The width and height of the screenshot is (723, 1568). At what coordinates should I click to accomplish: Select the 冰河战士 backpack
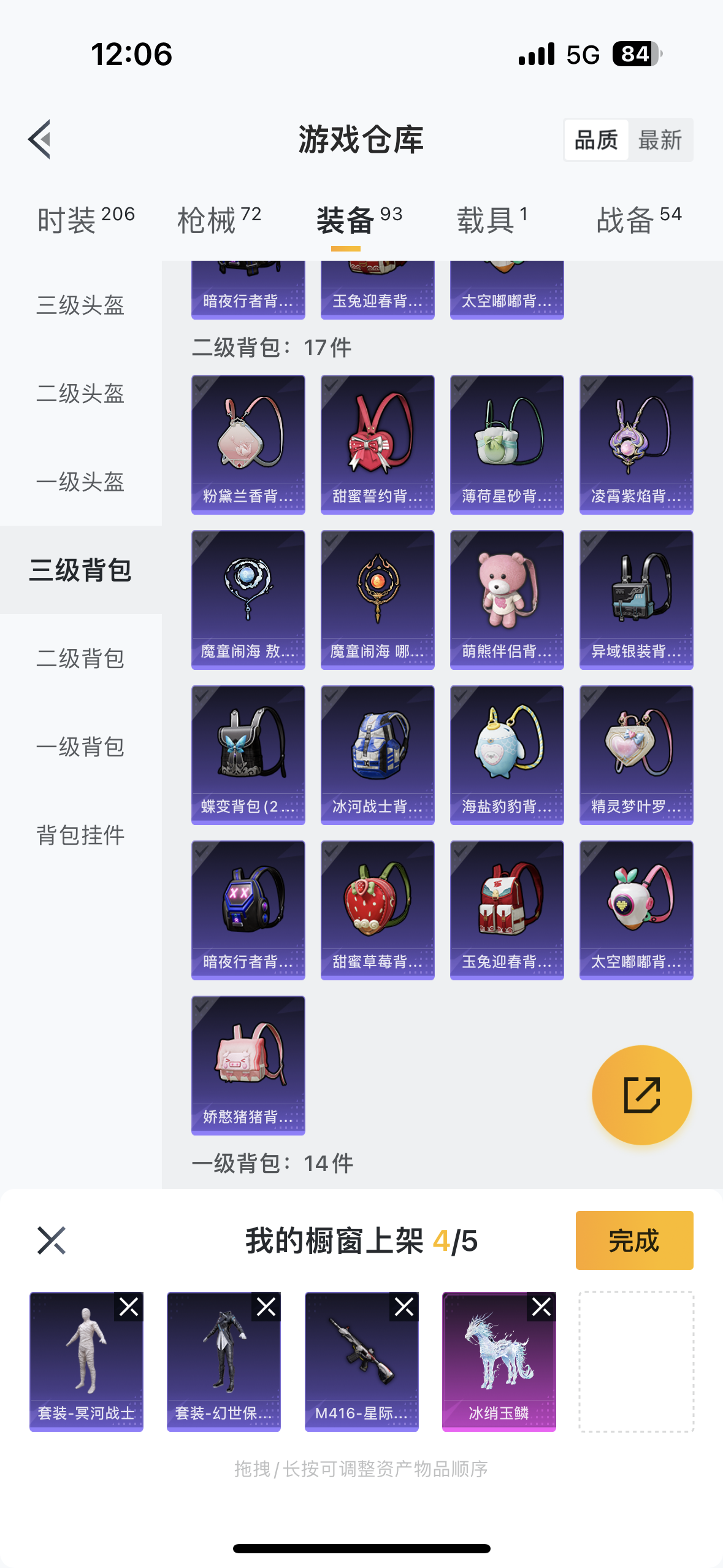click(377, 755)
